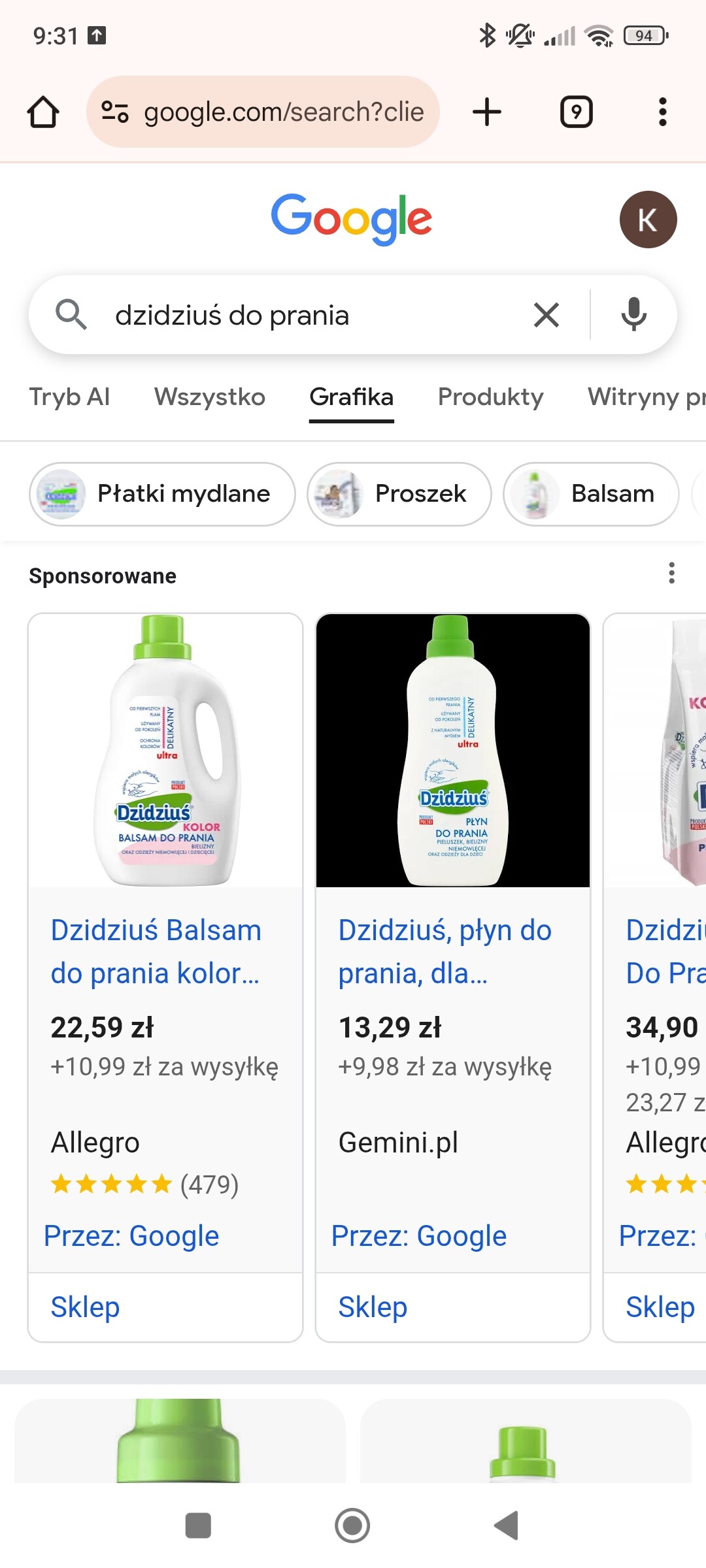The width and height of the screenshot is (706, 1568).
Task: Switch to the Tryb AI tab
Action: (69, 397)
